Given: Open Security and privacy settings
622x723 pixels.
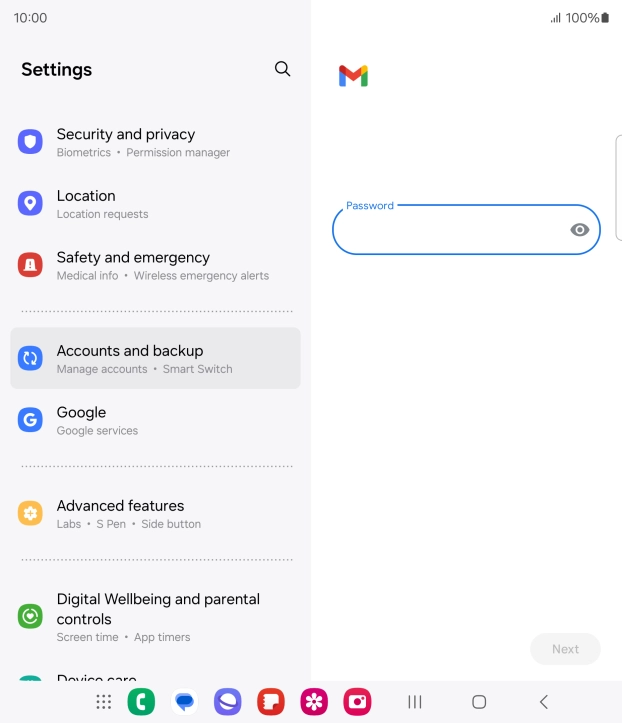Looking at the screenshot, I should (155, 142).
